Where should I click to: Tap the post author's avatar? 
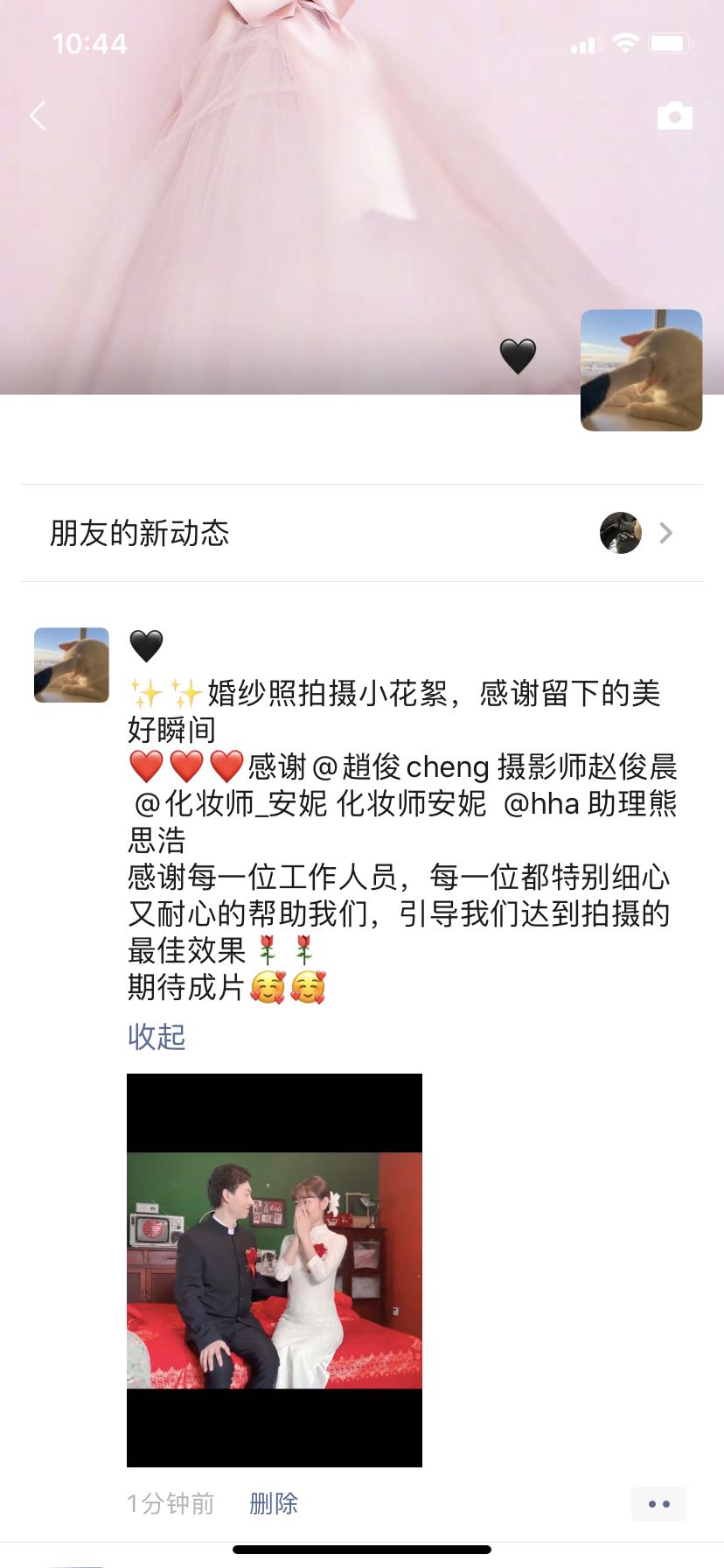coord(72,665)
